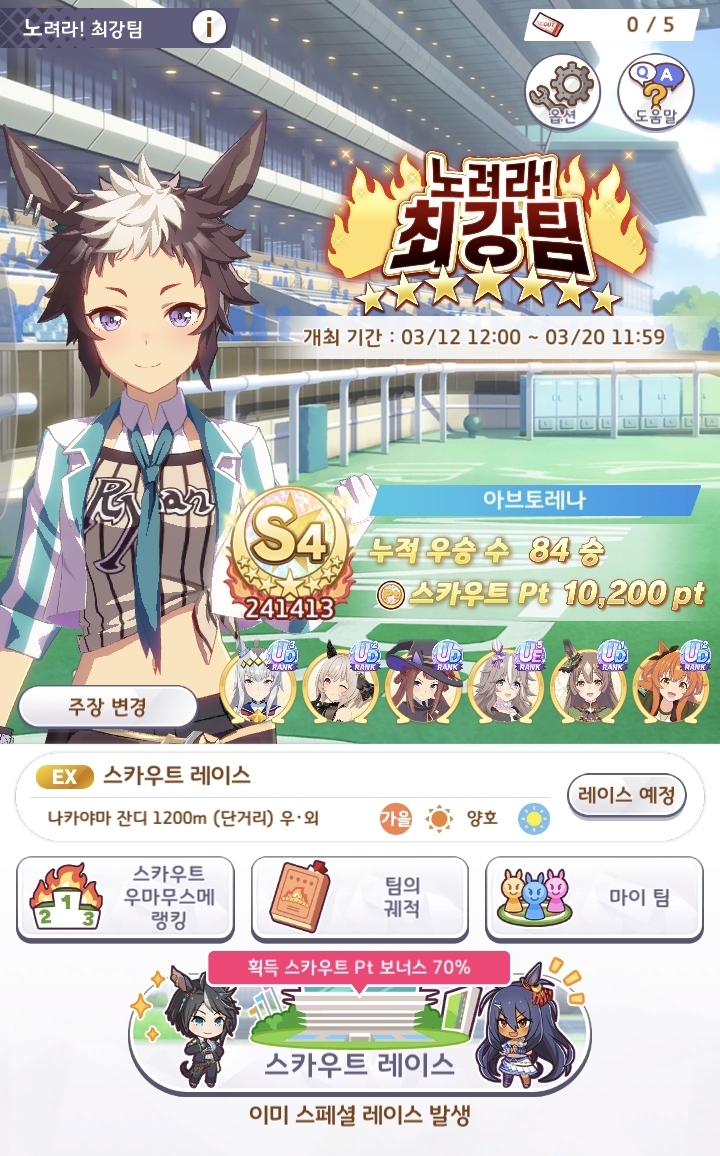The width and height of the screenshot is (720, 1156).
Task: Tap the 주장 변경 button
Action: tap(107, 707)
